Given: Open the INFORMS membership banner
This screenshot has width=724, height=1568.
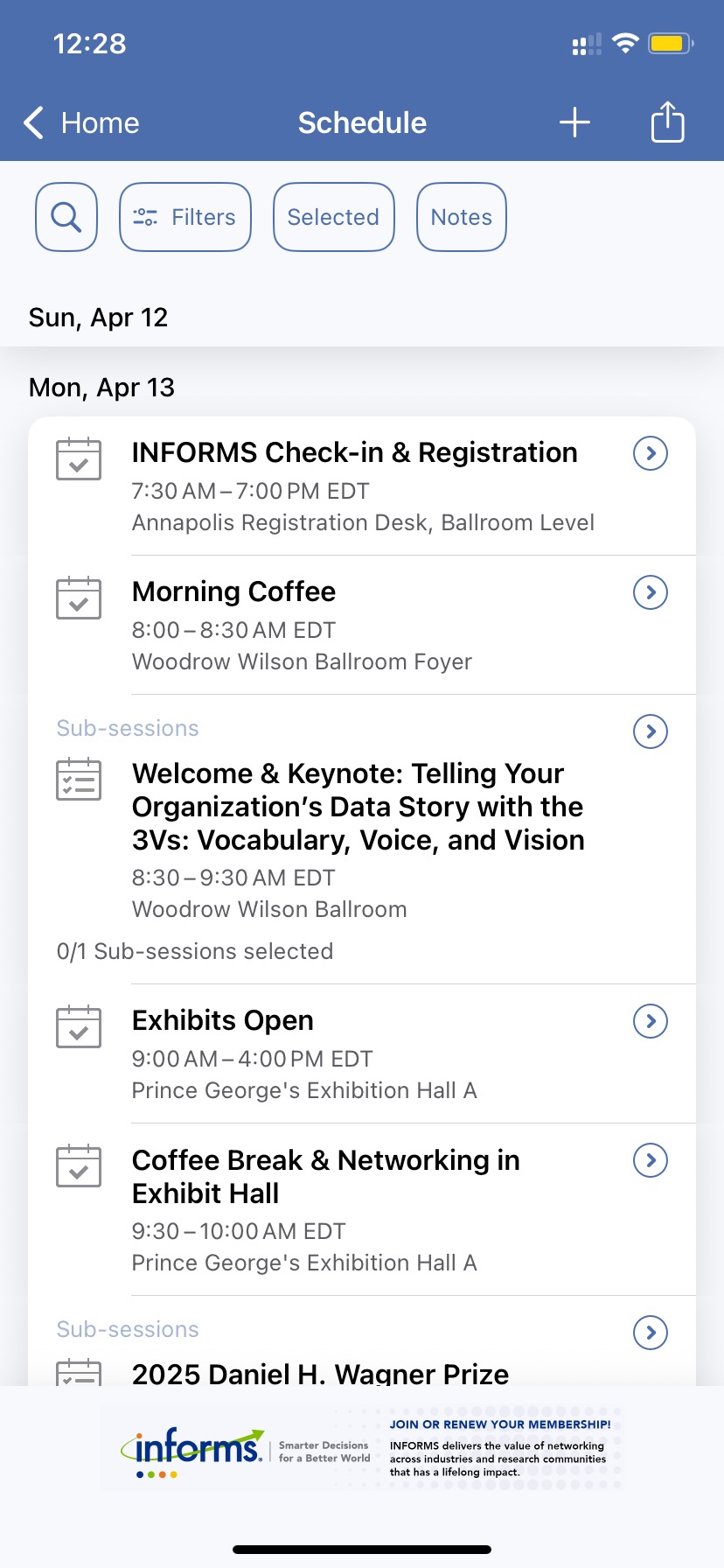Looking at the screenshot, I should click(x=362, y=1449).
